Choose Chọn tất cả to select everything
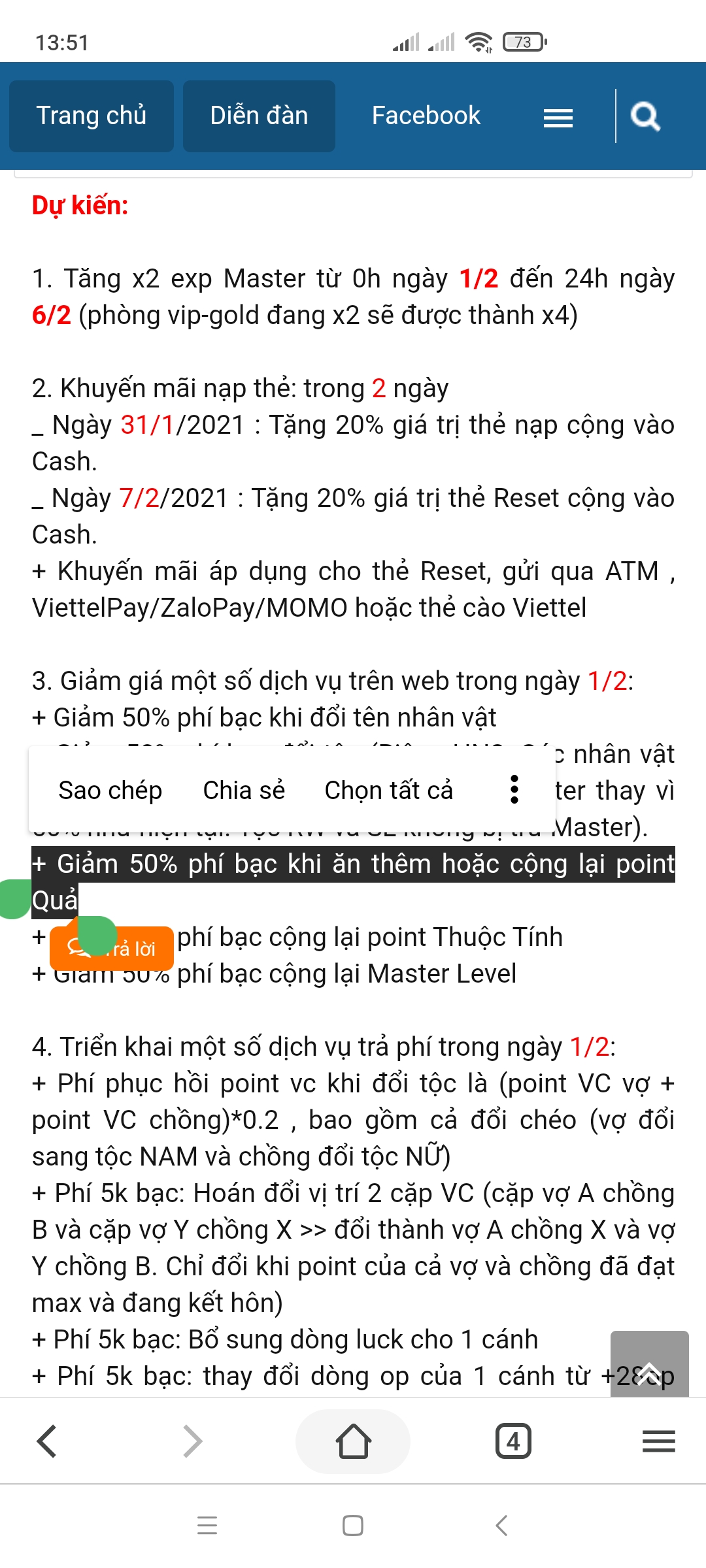Image resolution: width=706 pixels, height=1568 pixels. click(x=388, y=790)
